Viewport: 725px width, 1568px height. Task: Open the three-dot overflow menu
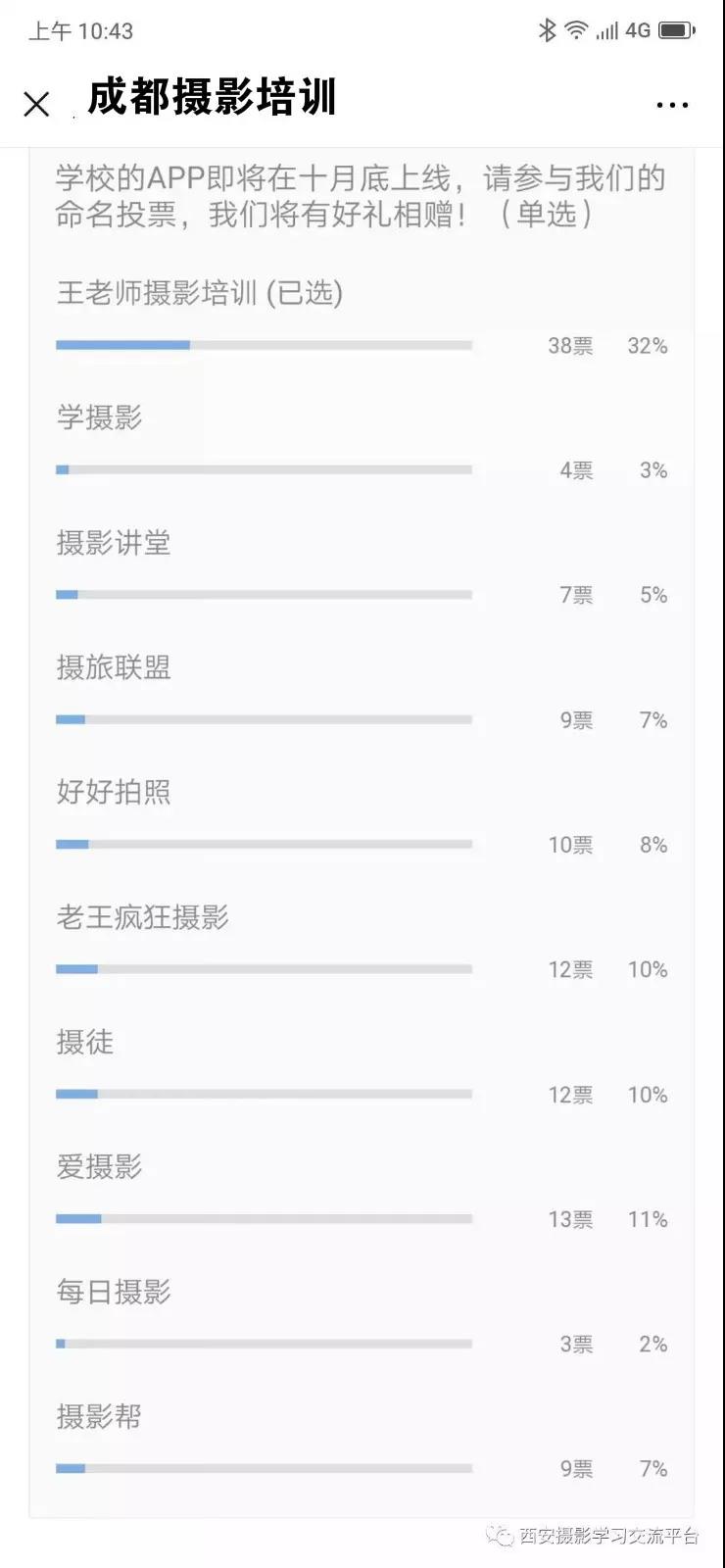672,105
